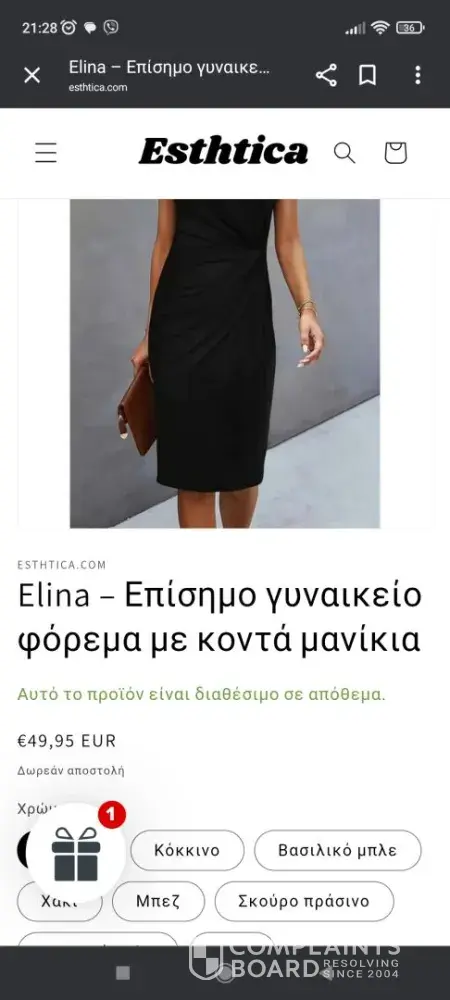Share this page
This screenshot has width=450, height=1000.
pos(326,75)
